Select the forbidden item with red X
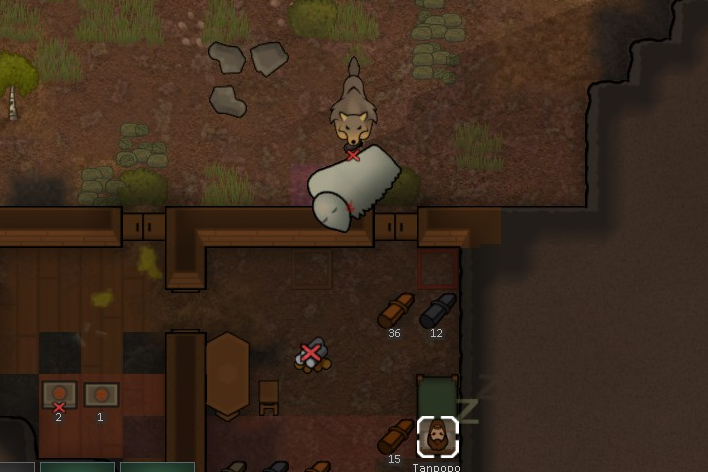Viewport: 708px width, 472px height. click(x=311, y=354)
